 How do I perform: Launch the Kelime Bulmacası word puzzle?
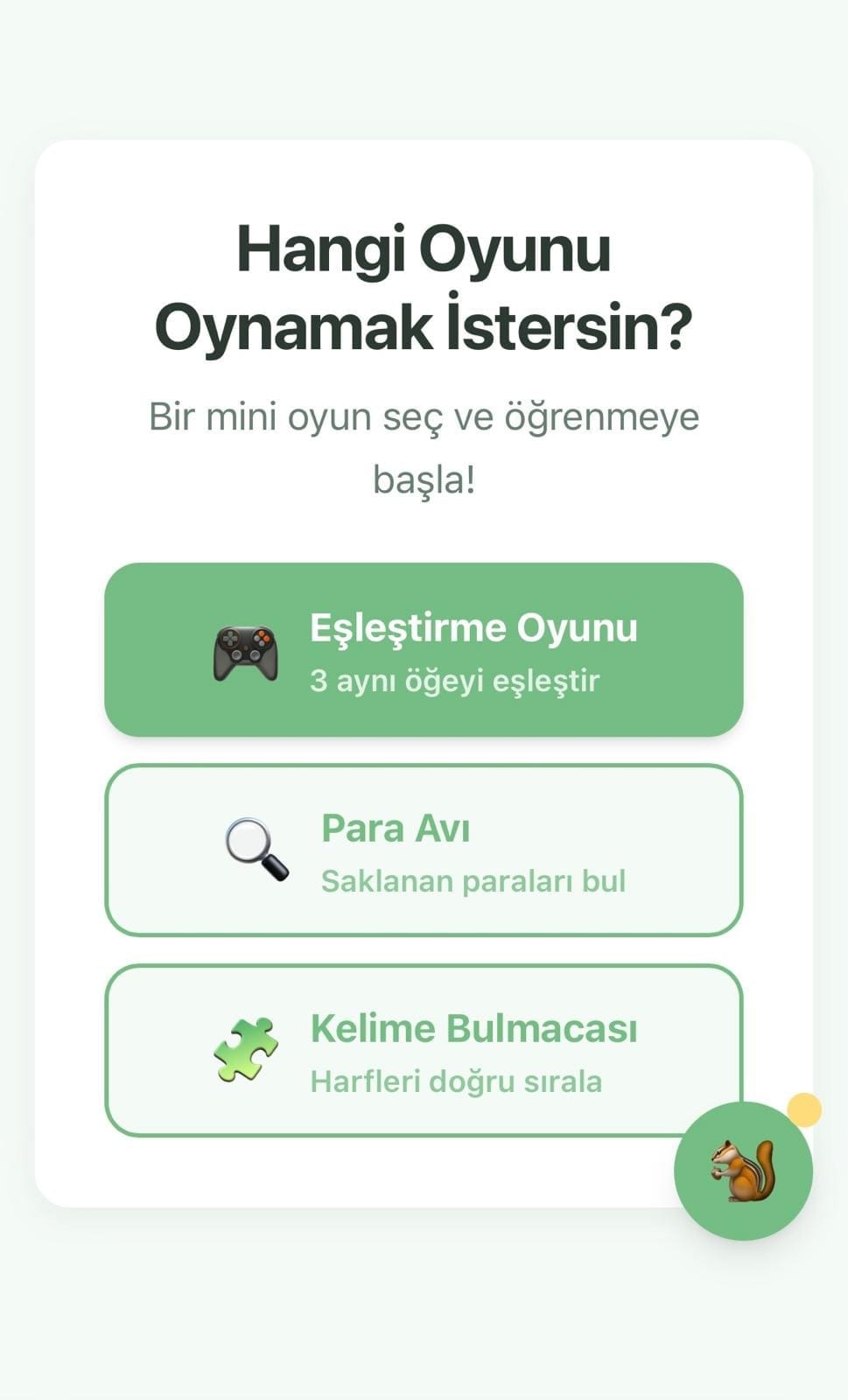[x=424, y=1050]
